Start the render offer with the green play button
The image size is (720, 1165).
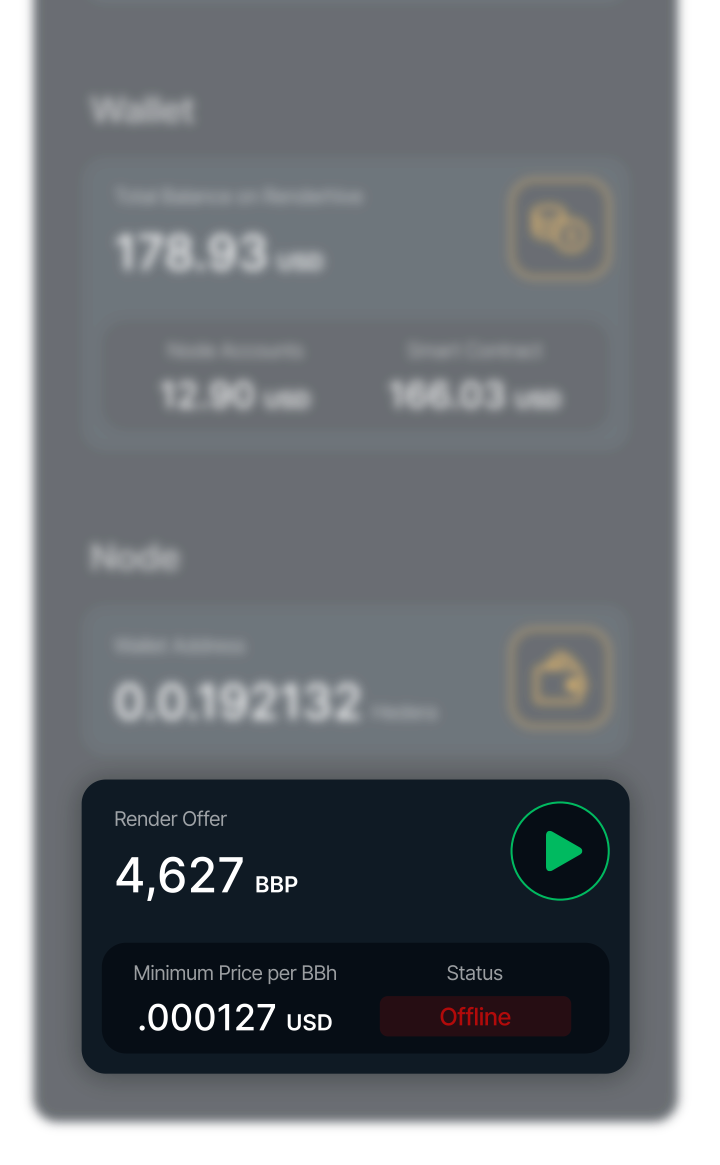pos(560,851)
